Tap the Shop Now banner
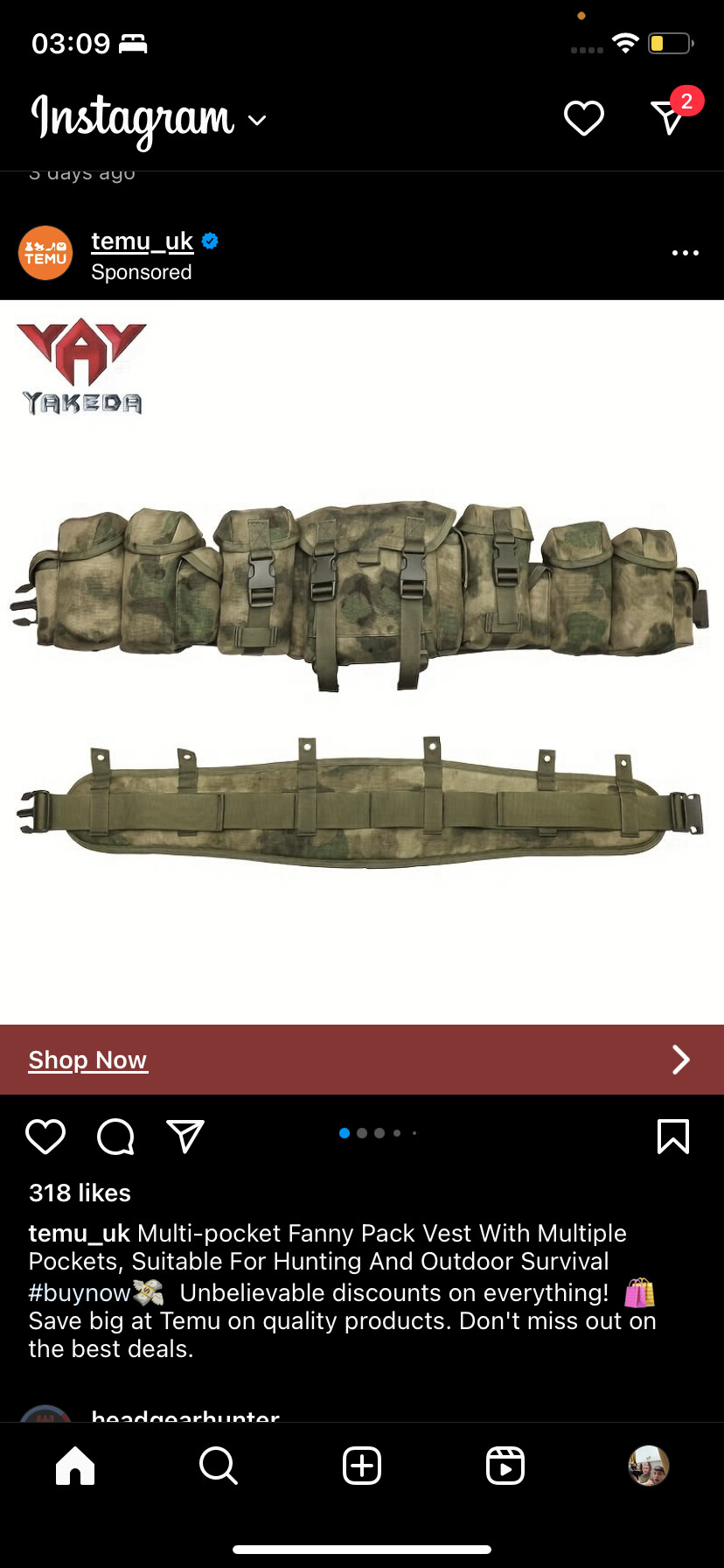The width and height of the screenshot is (724, 1568). tap(362, 1060)
